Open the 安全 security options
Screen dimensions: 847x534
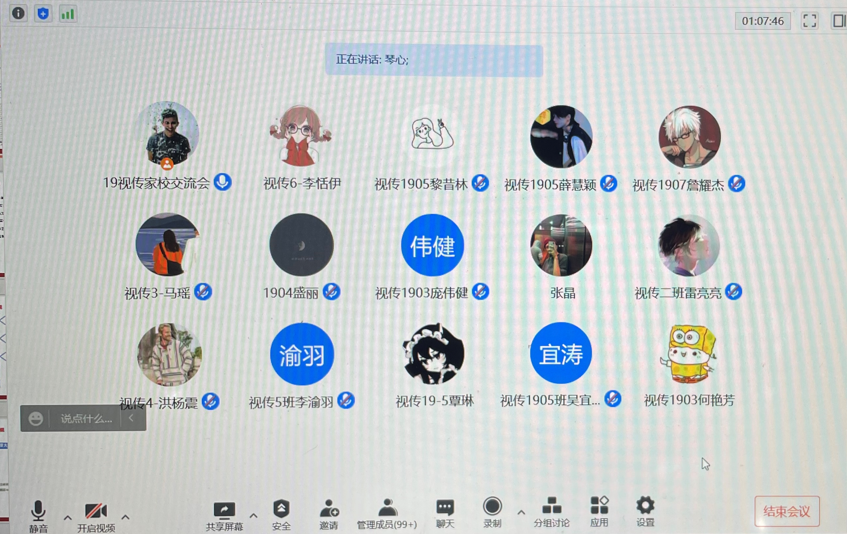[281, 513]
